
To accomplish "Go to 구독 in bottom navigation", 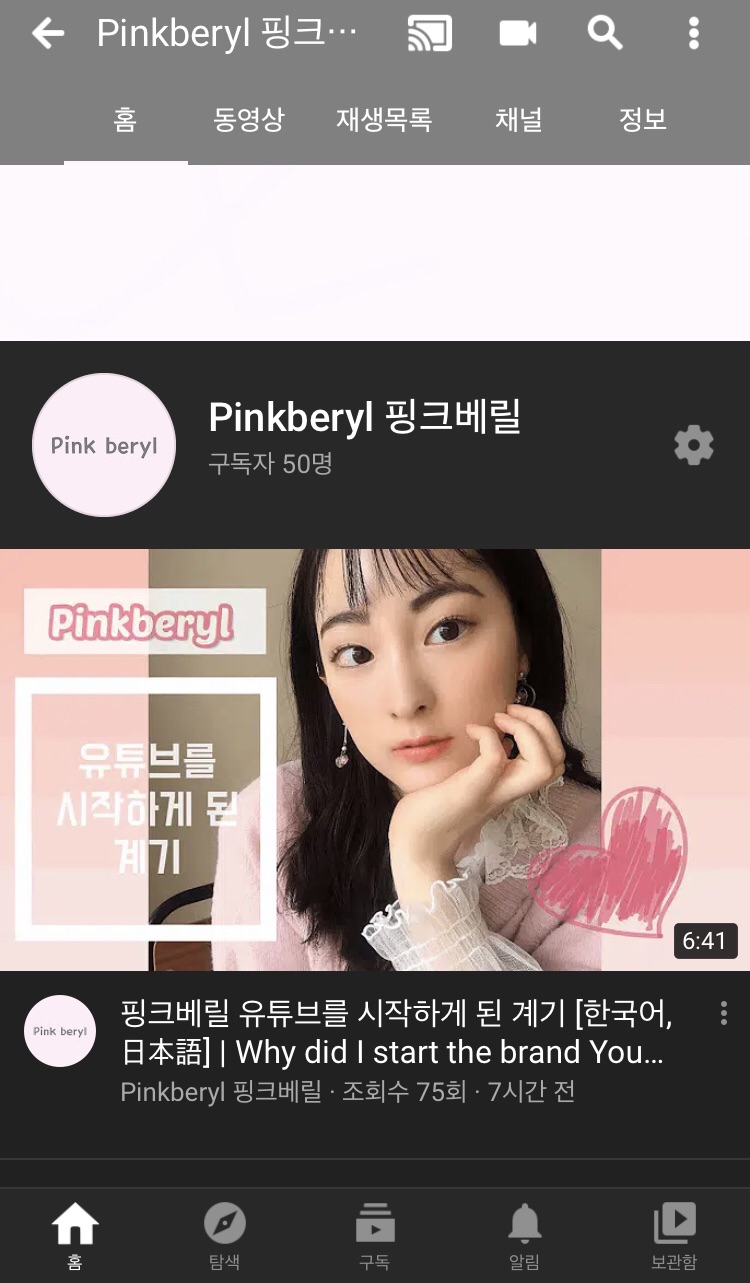I will pos(375,1236).
